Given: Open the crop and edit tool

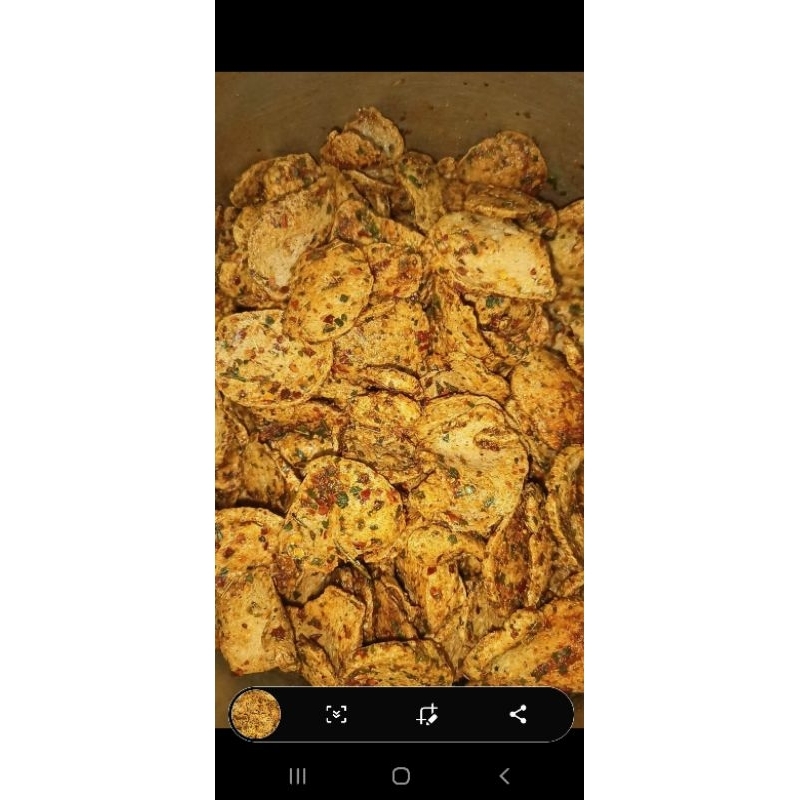Looking at the screenshot, I should coord(427,714).
